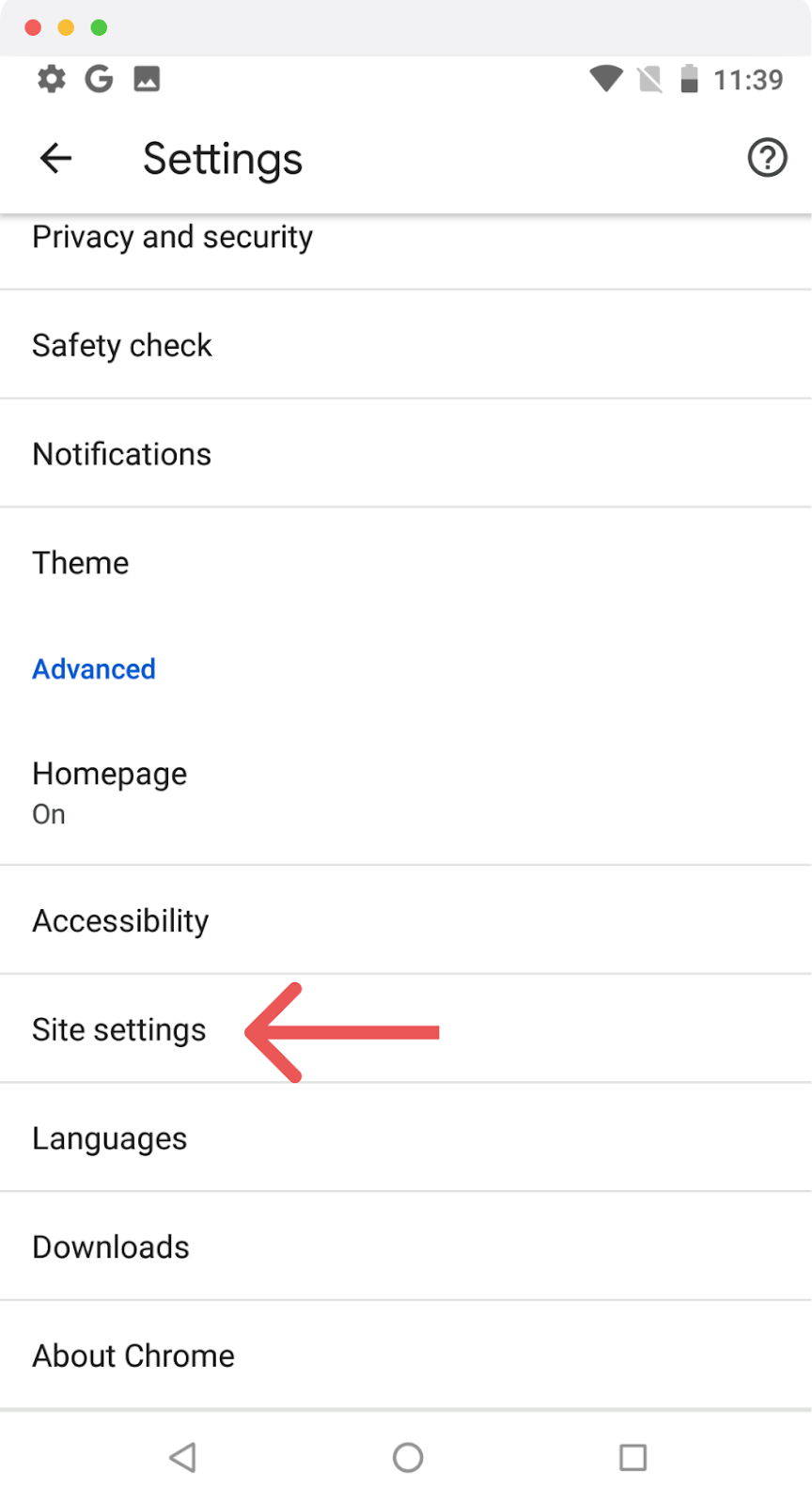Go back from Settings

coord(55,158)
